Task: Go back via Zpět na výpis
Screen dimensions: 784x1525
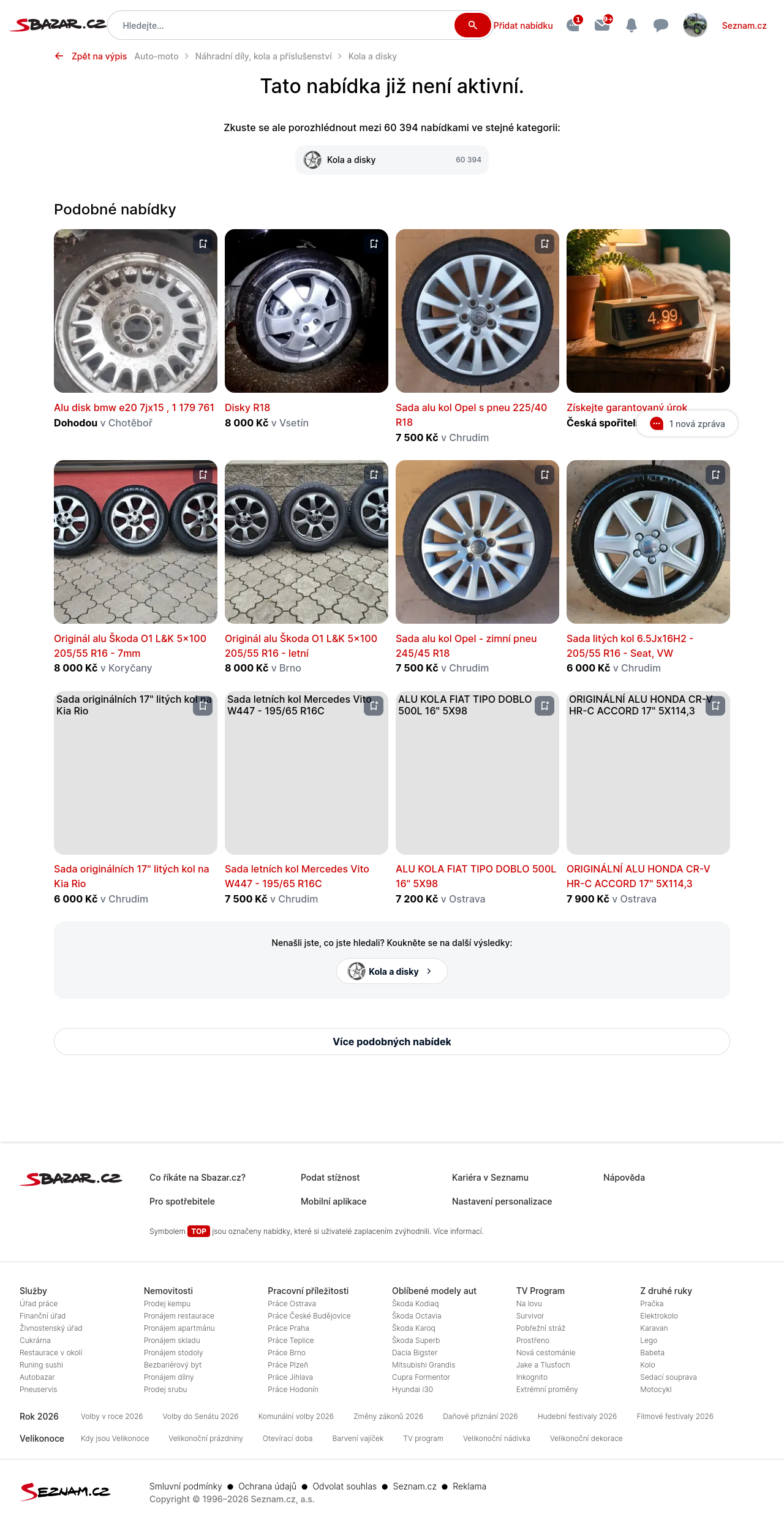Action: coord(91,56)
